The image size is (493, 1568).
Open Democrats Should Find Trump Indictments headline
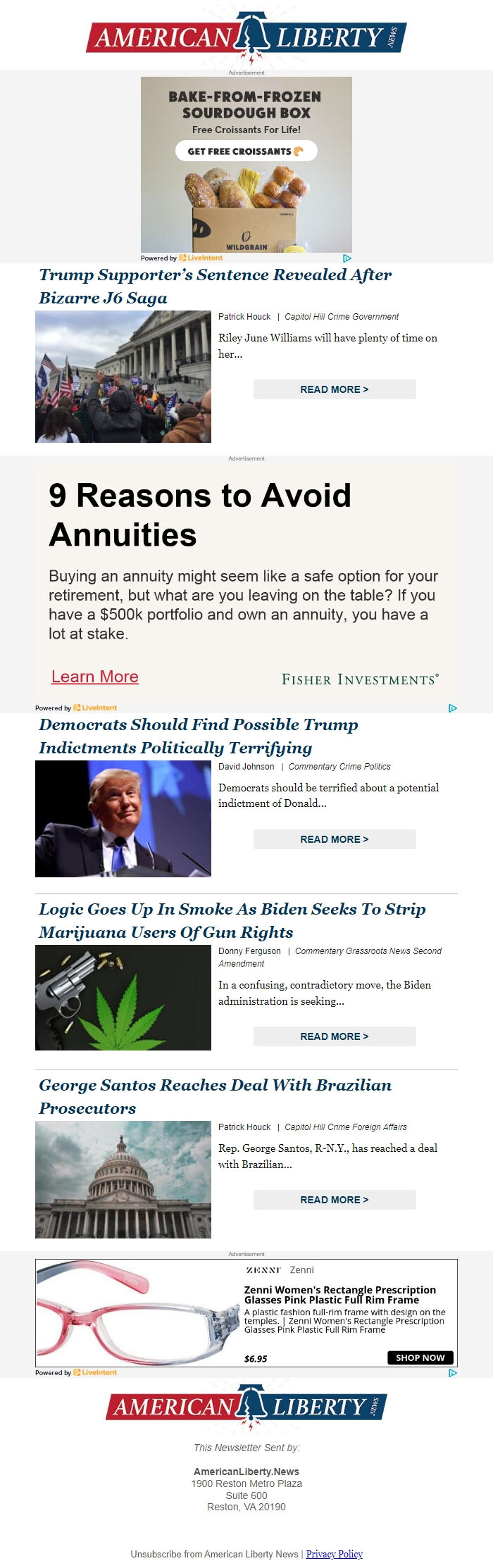pyautogui.click(x=199, y=736)
